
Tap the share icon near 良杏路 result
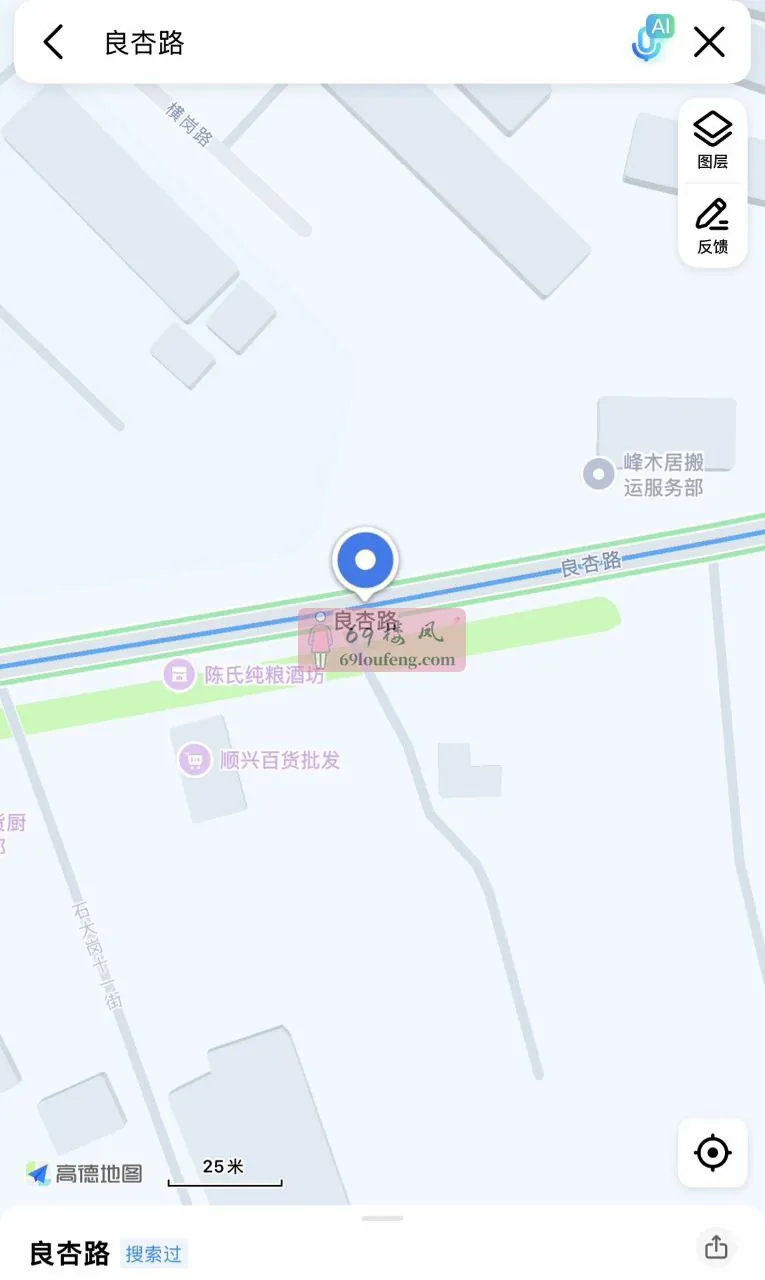(x=715, y=1247)
